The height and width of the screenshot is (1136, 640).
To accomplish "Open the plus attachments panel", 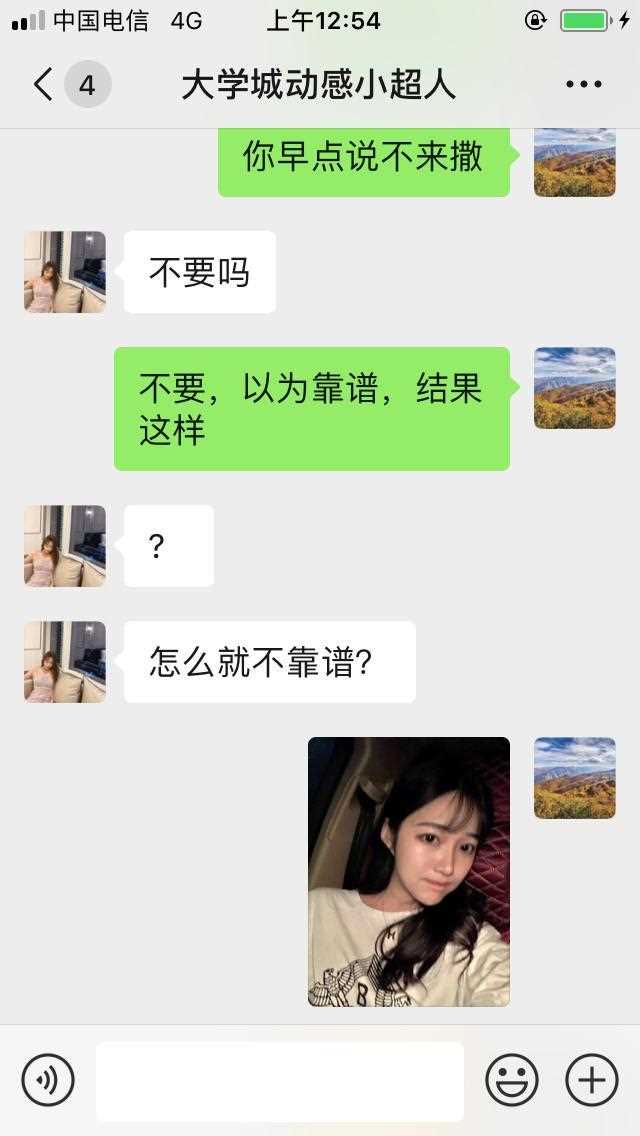I will [x=592, y=1080].
